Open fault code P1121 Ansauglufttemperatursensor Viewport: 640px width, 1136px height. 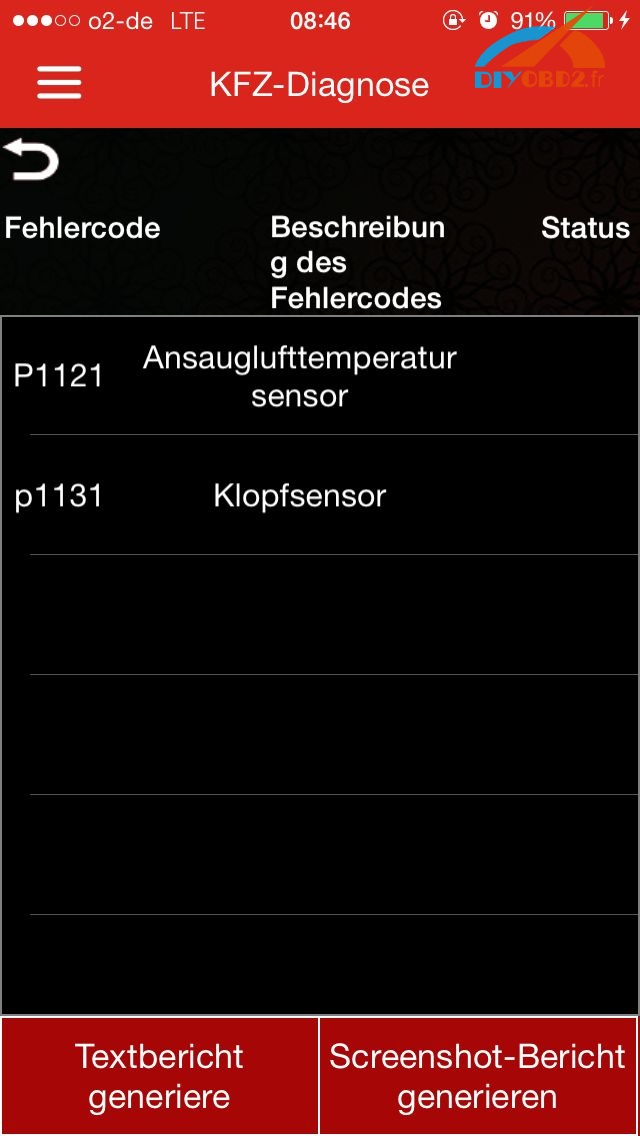[x=299, y=376]
